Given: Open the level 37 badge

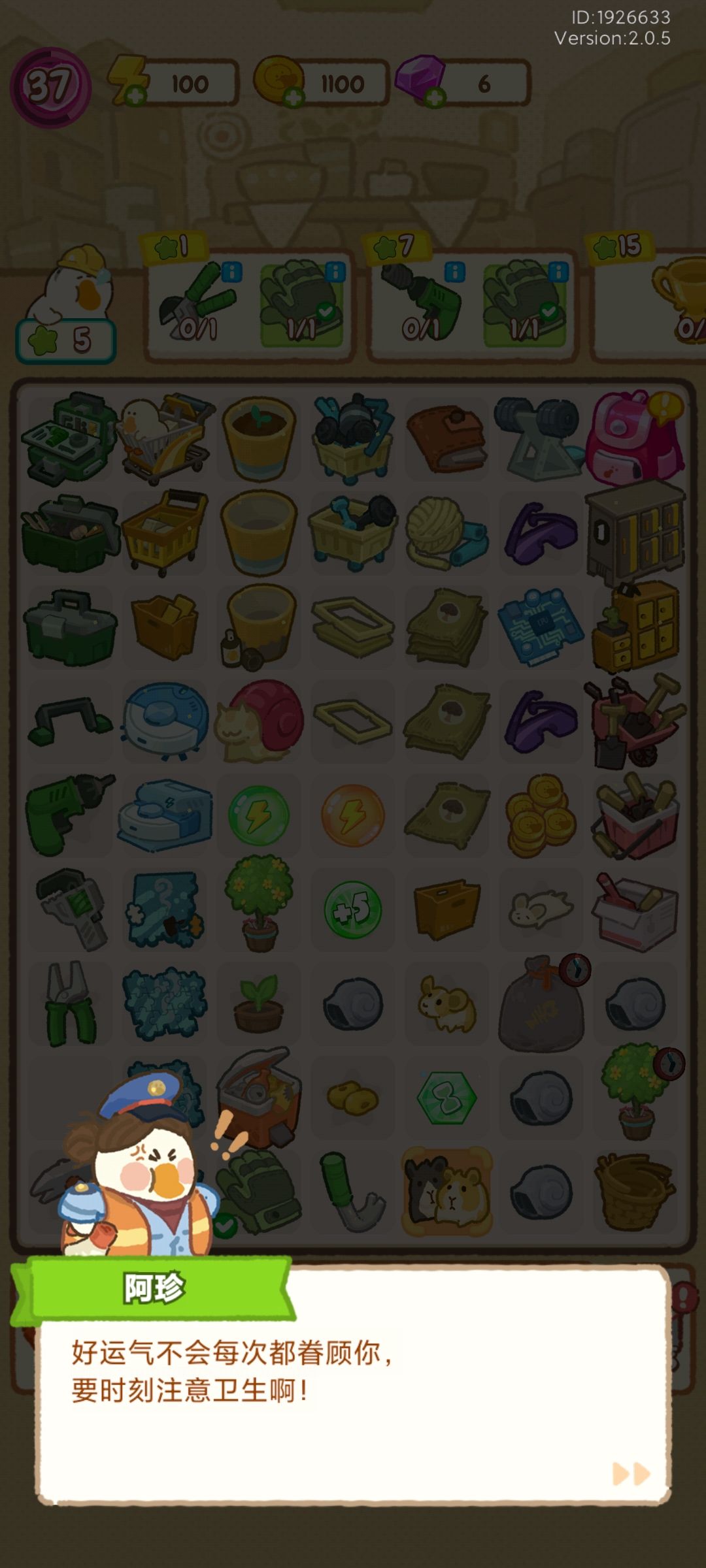Looking at the screenshot, I should (x=50, y=86).
